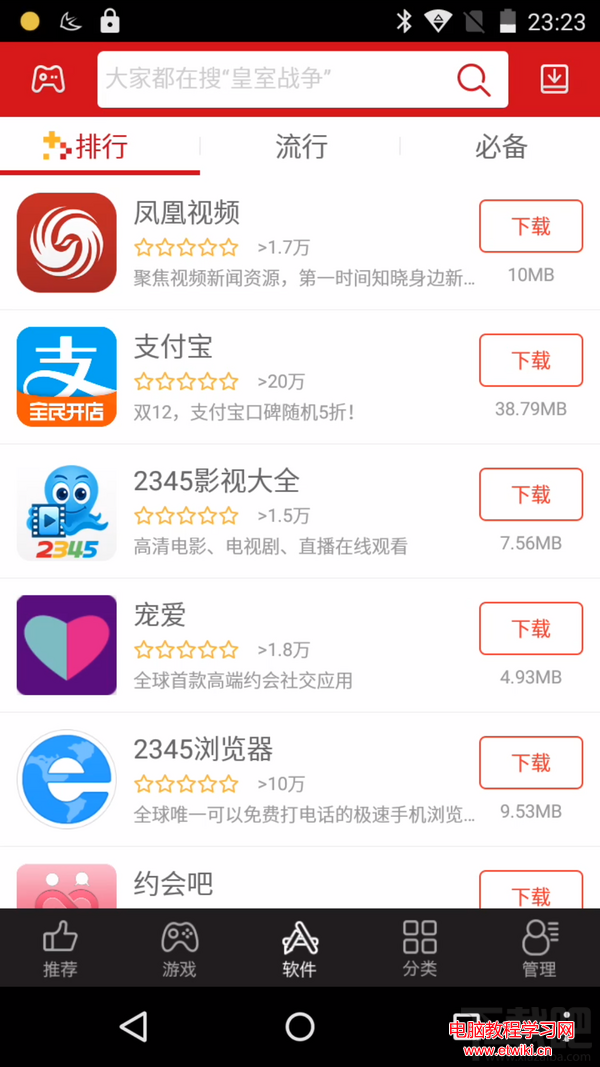This screenshot has height=1067, width=600.
Task: Download 支付宝 app
Action: [x=530, y=360]
